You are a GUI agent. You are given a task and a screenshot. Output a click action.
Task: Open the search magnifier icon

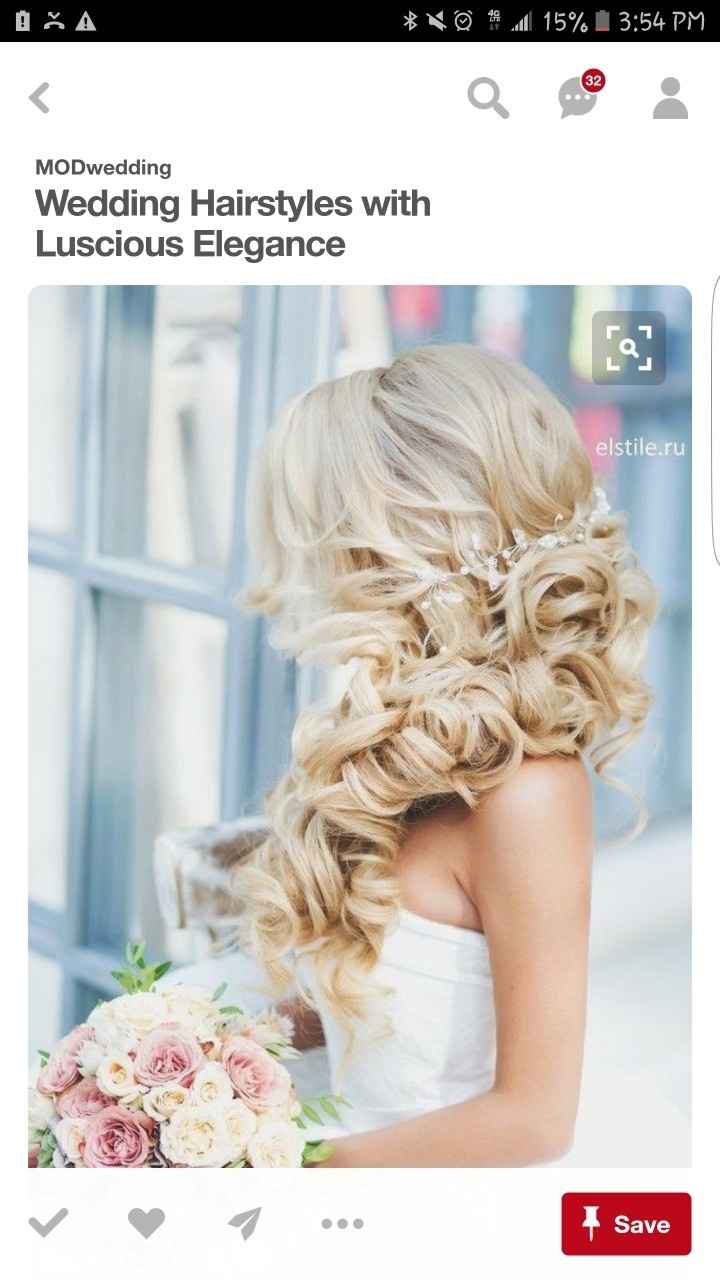point(488,98)
